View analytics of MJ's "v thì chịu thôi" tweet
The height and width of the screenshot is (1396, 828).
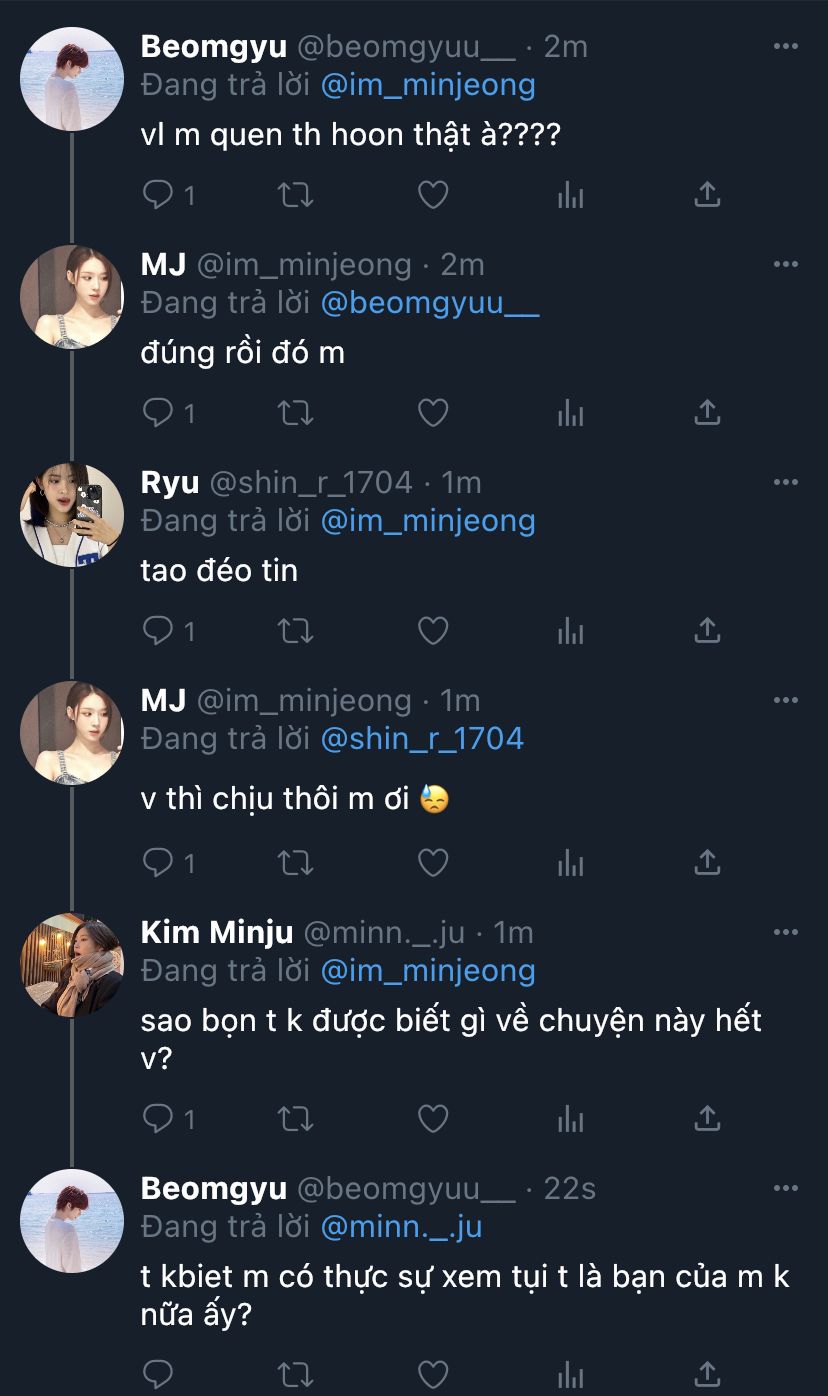coord(570,861)
